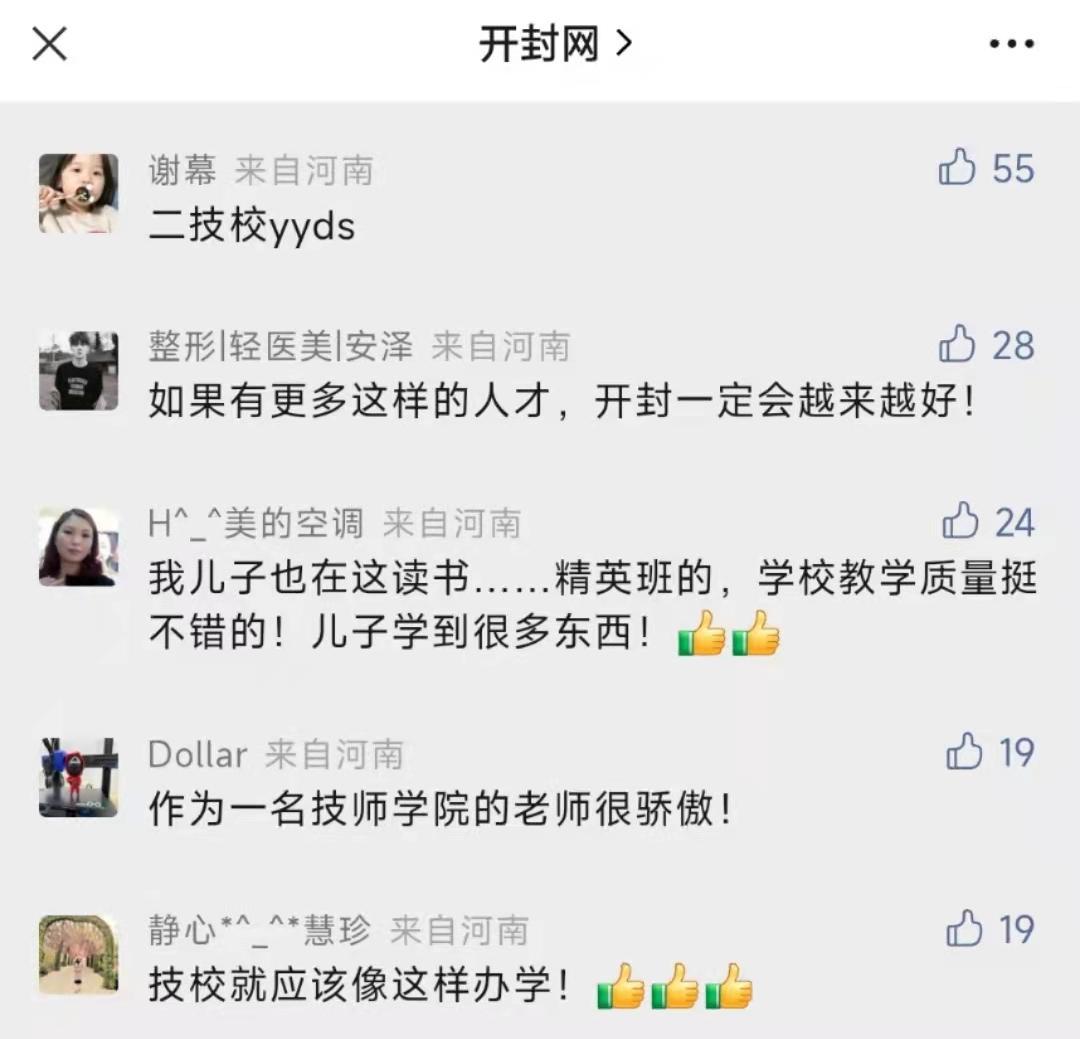This screenshot has height=1039, width=1080.
Task: Open H^_^美的空调's profile picture
Action: coord(79,547)
